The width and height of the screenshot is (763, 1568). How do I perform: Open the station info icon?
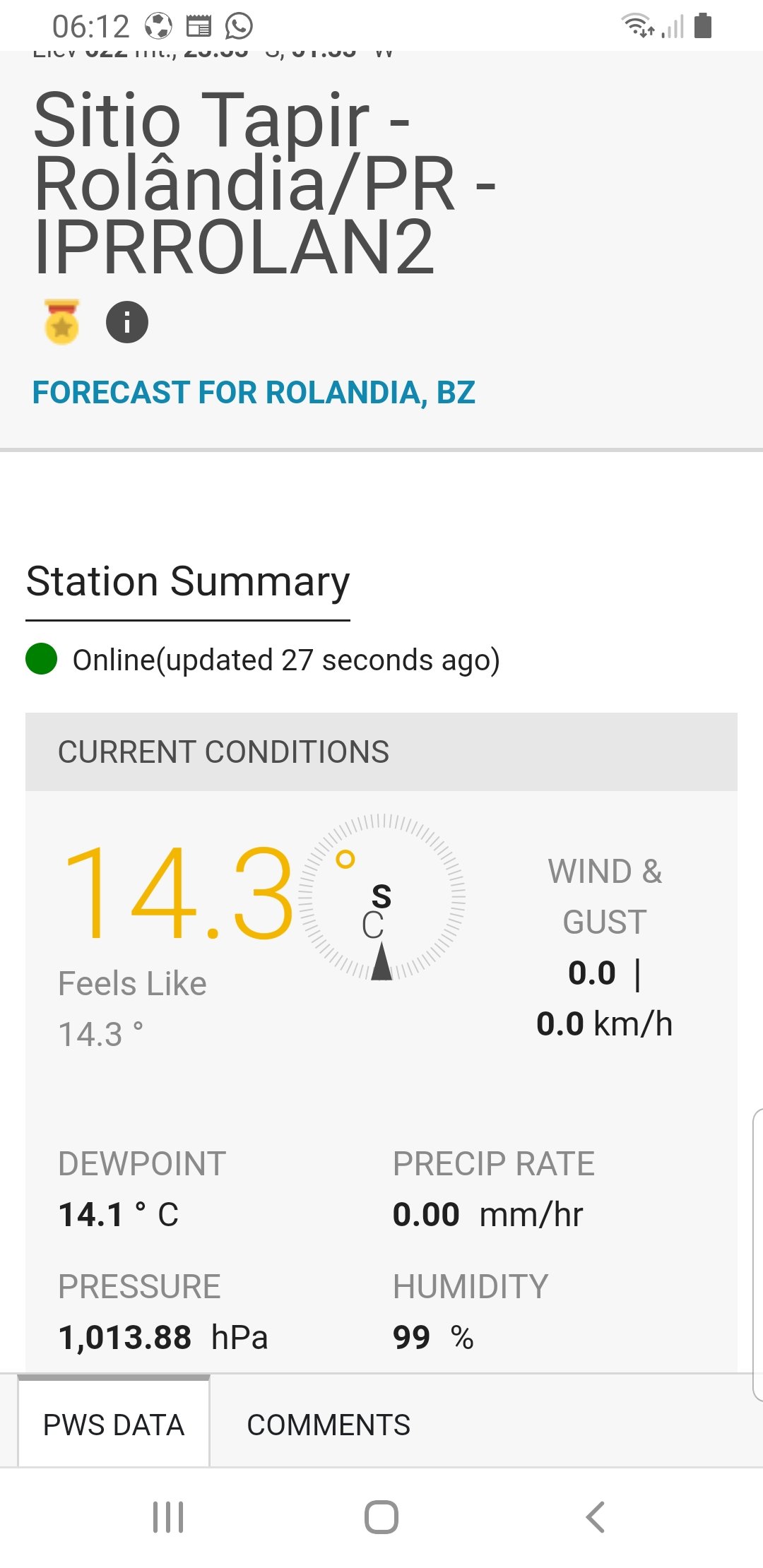pos(127,323)
